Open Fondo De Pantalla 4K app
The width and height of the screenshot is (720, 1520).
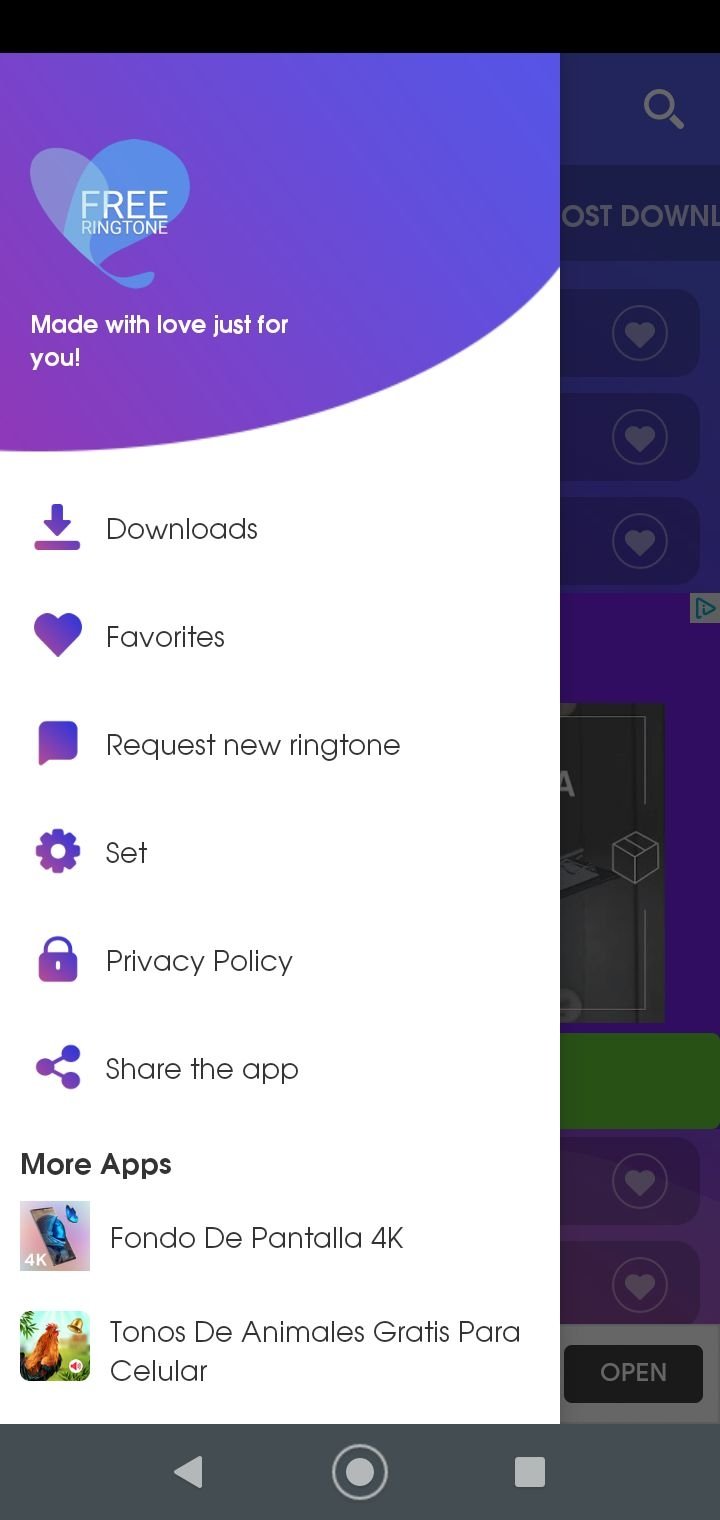(280, 1237)
